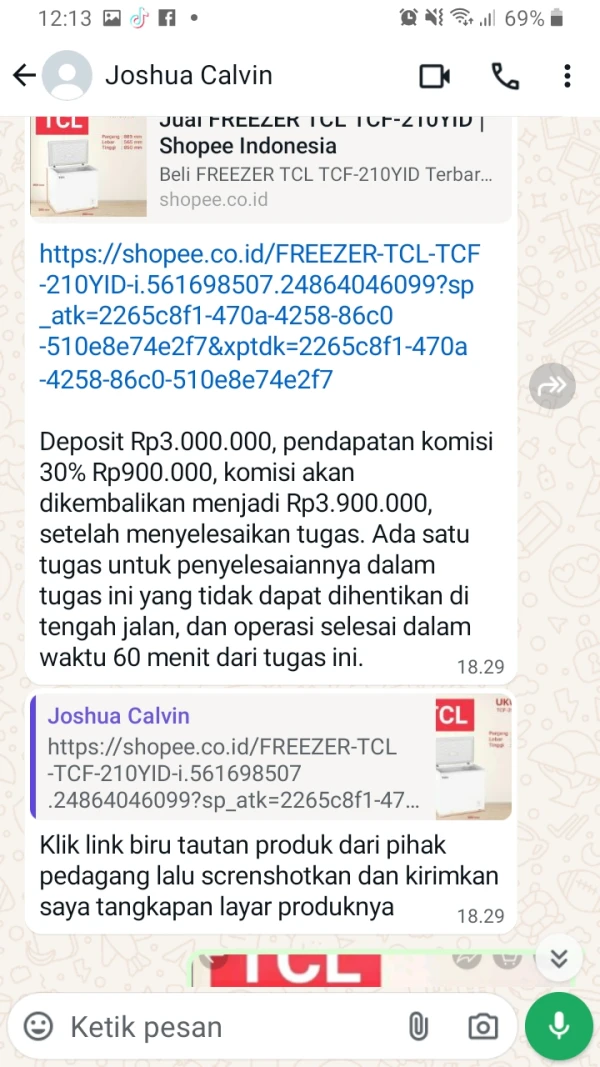Jump to the quoted Joshua Calvin message
The image size is (600, 1067).
tap(271, 757)
